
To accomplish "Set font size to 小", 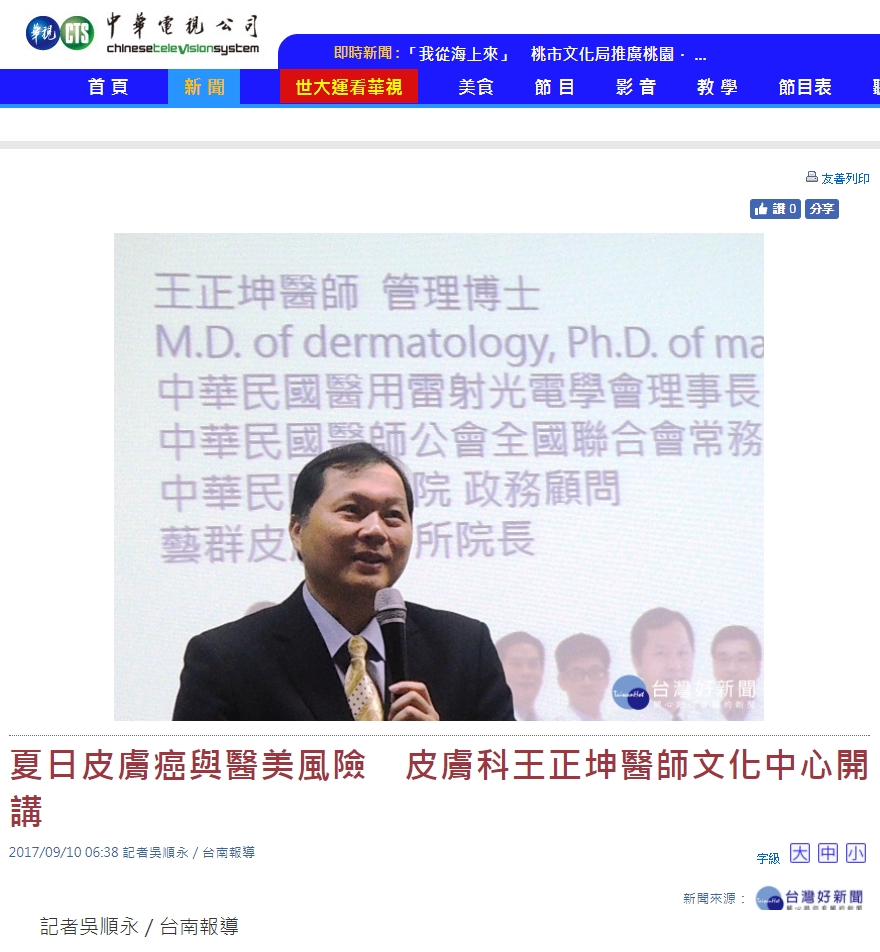I will [x=856, y=854].
